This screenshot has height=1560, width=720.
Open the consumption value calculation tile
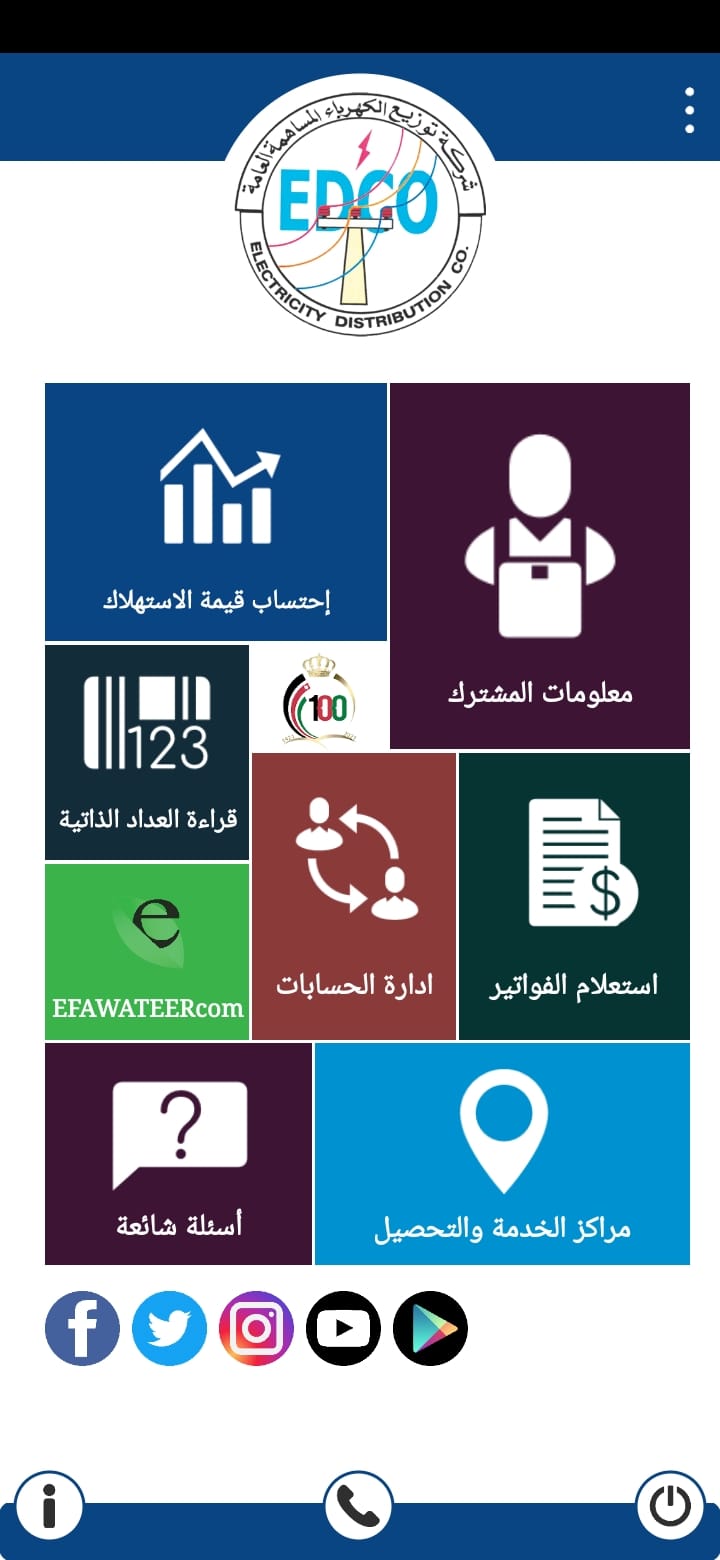point(216,512)
